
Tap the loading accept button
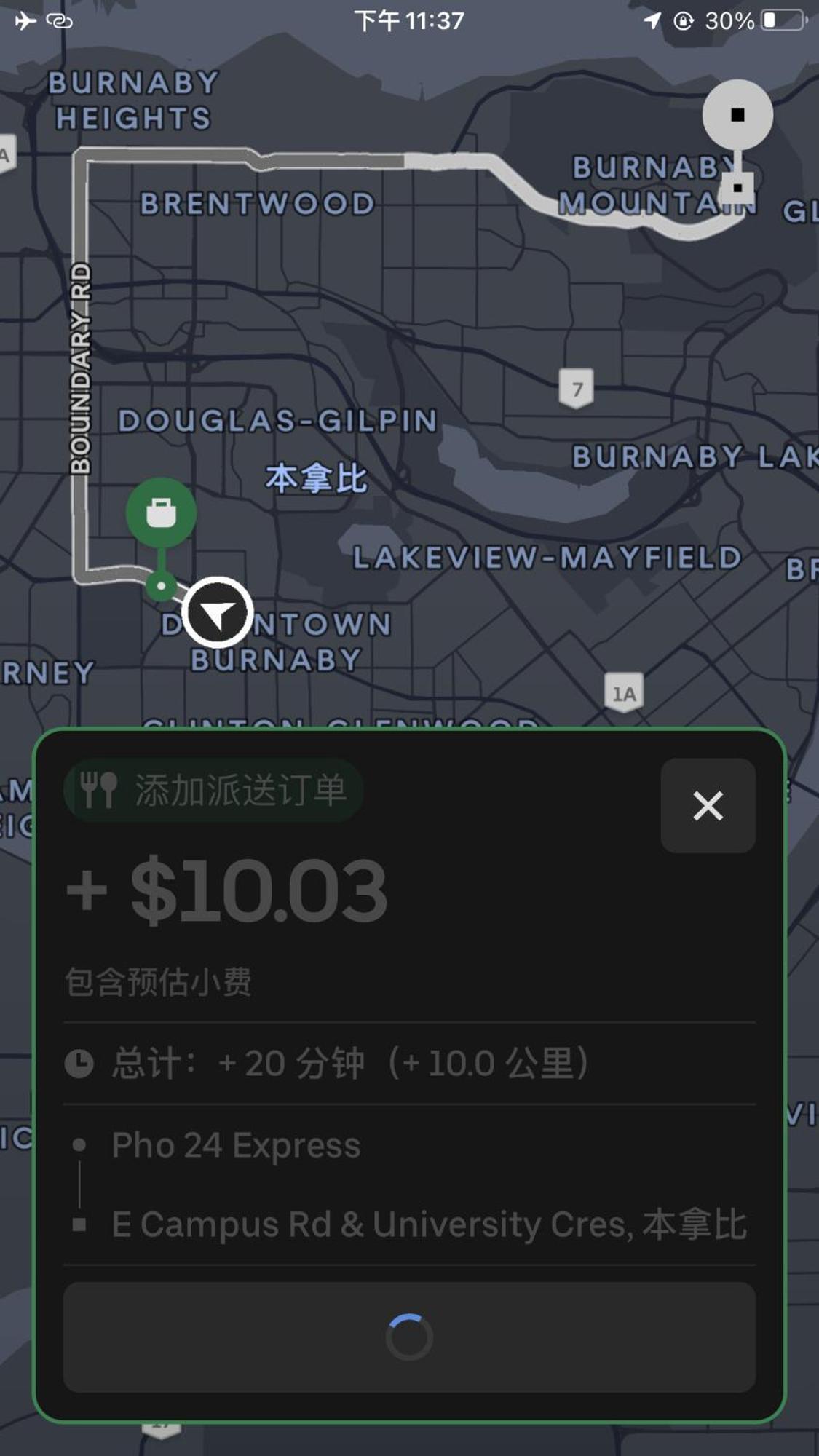click(x=409, y=1337)
